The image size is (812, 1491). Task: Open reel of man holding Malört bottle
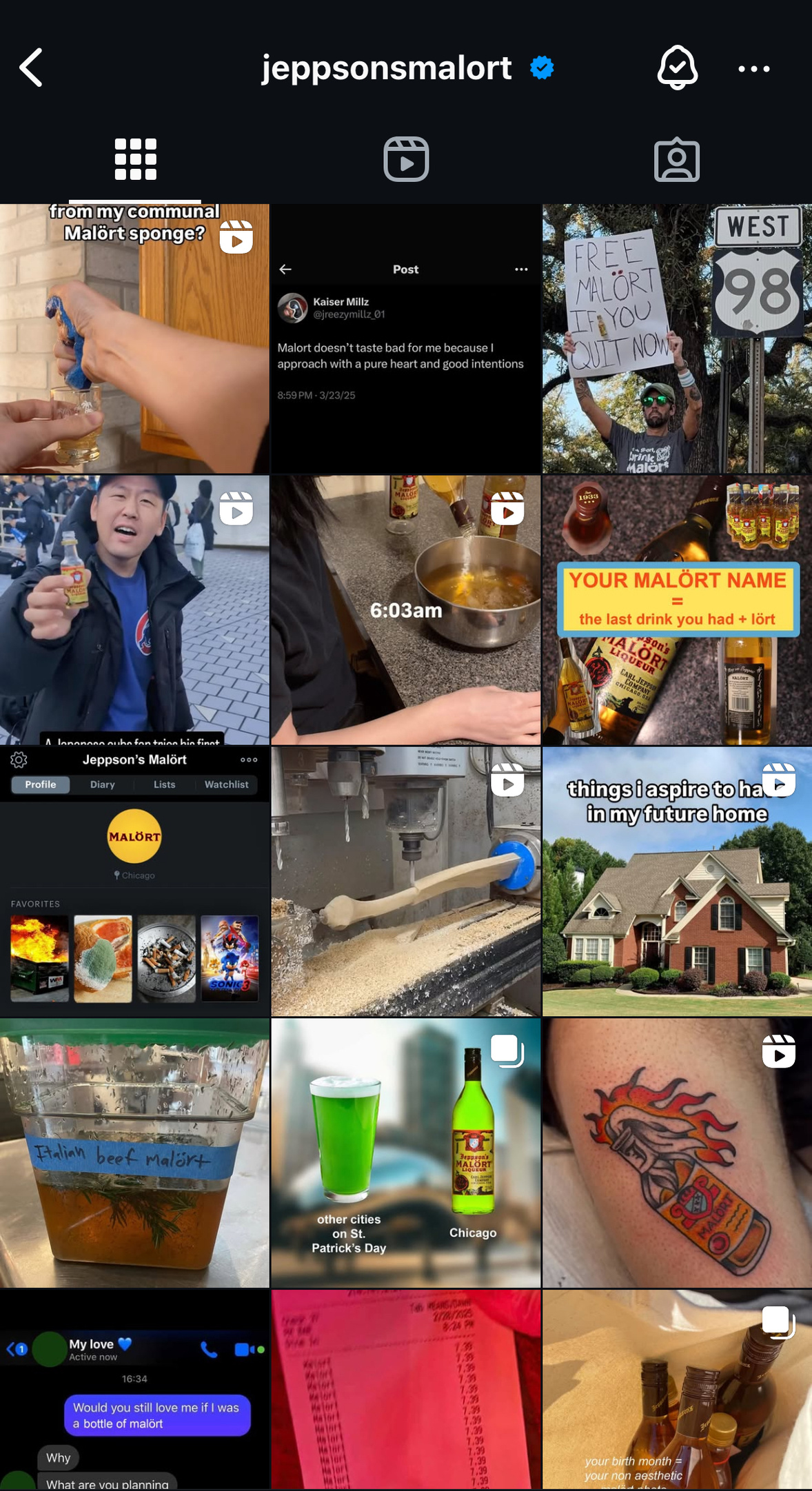[x=134, y=609]
